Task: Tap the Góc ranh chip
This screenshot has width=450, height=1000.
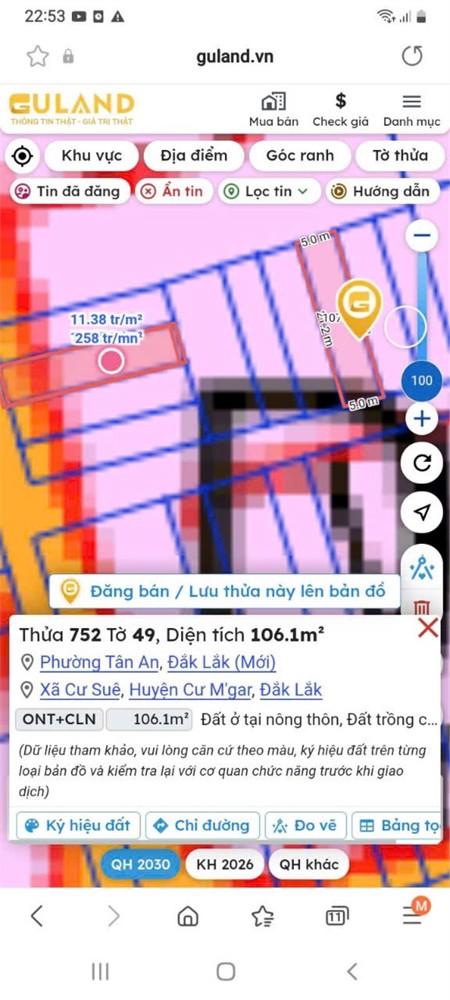Action: (x=300, y=156)
